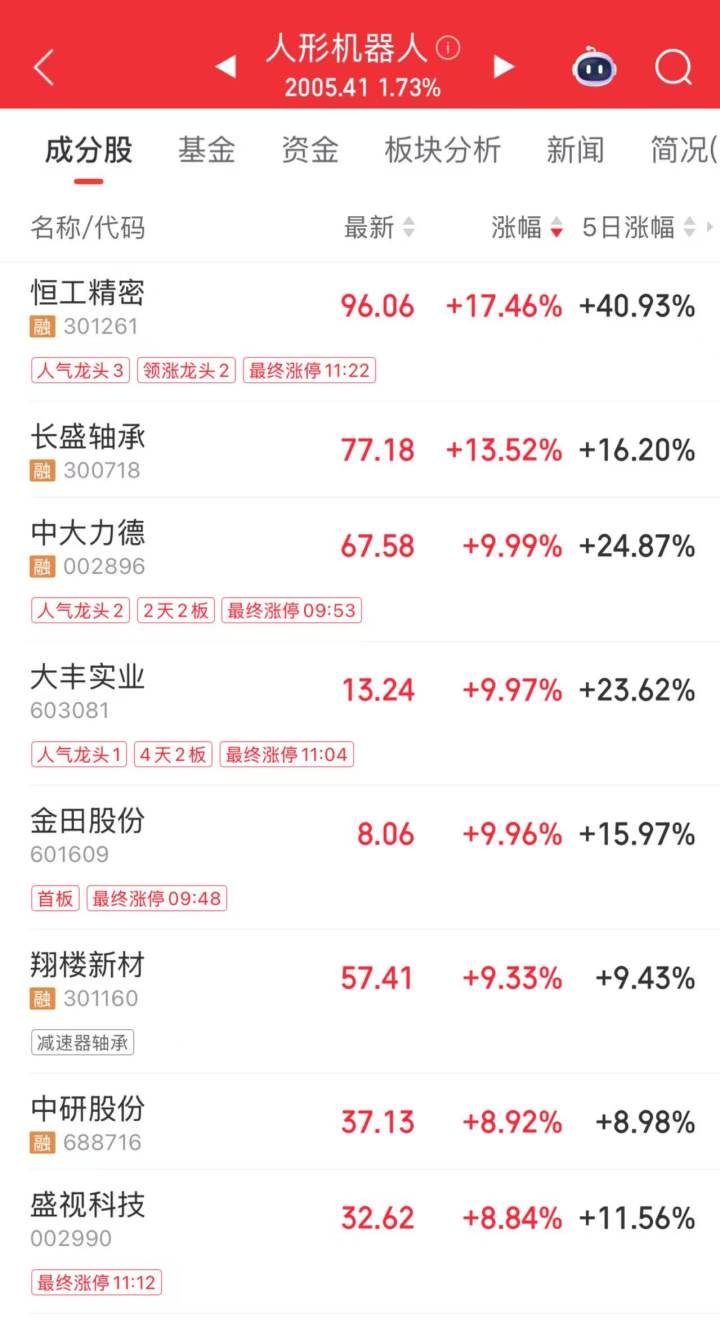The image size is (720, 1323).
Task: Open the 板块分析 tab
Action: pyautogui.click(x=443, y=150)
